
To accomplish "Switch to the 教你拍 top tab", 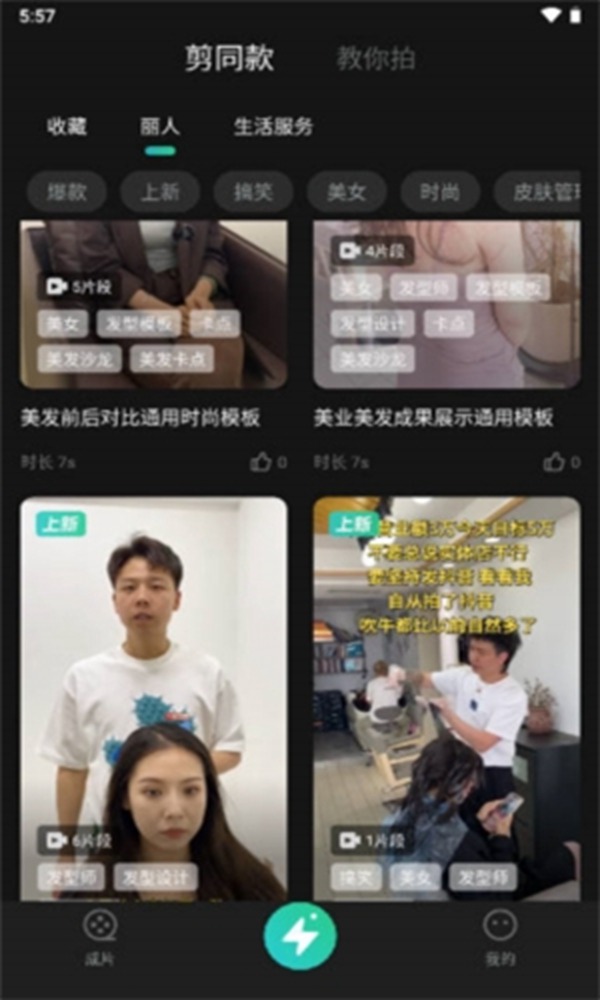I will click(x=376, y=58).
